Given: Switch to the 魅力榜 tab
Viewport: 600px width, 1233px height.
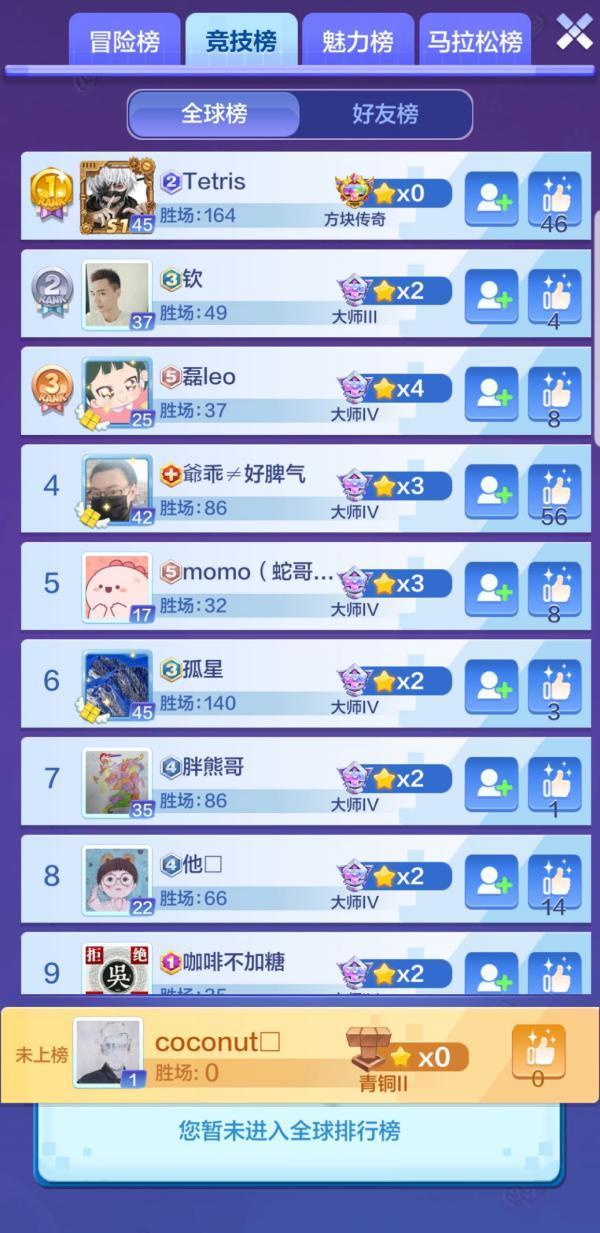Looking at the screenshot, I should 358,42.
